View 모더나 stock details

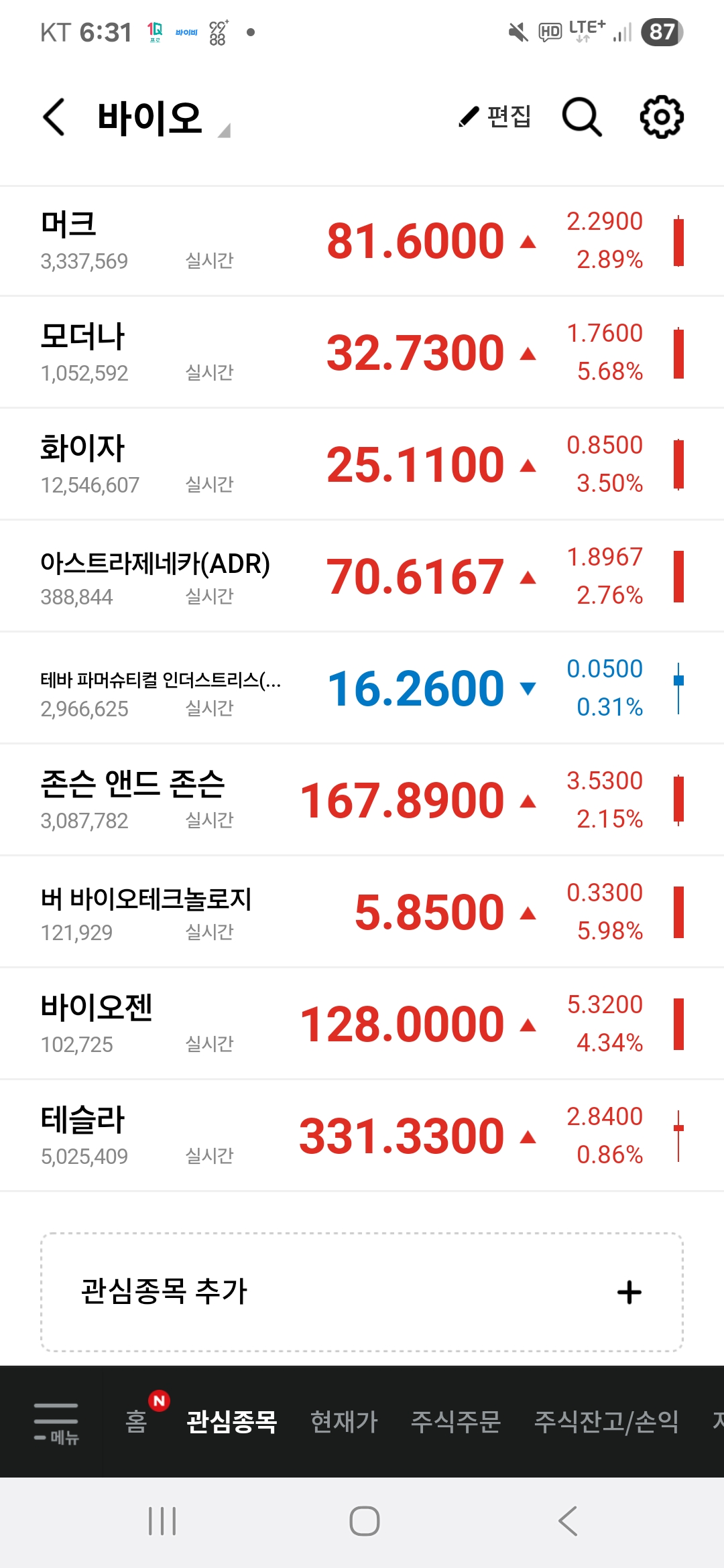[362, 353]
